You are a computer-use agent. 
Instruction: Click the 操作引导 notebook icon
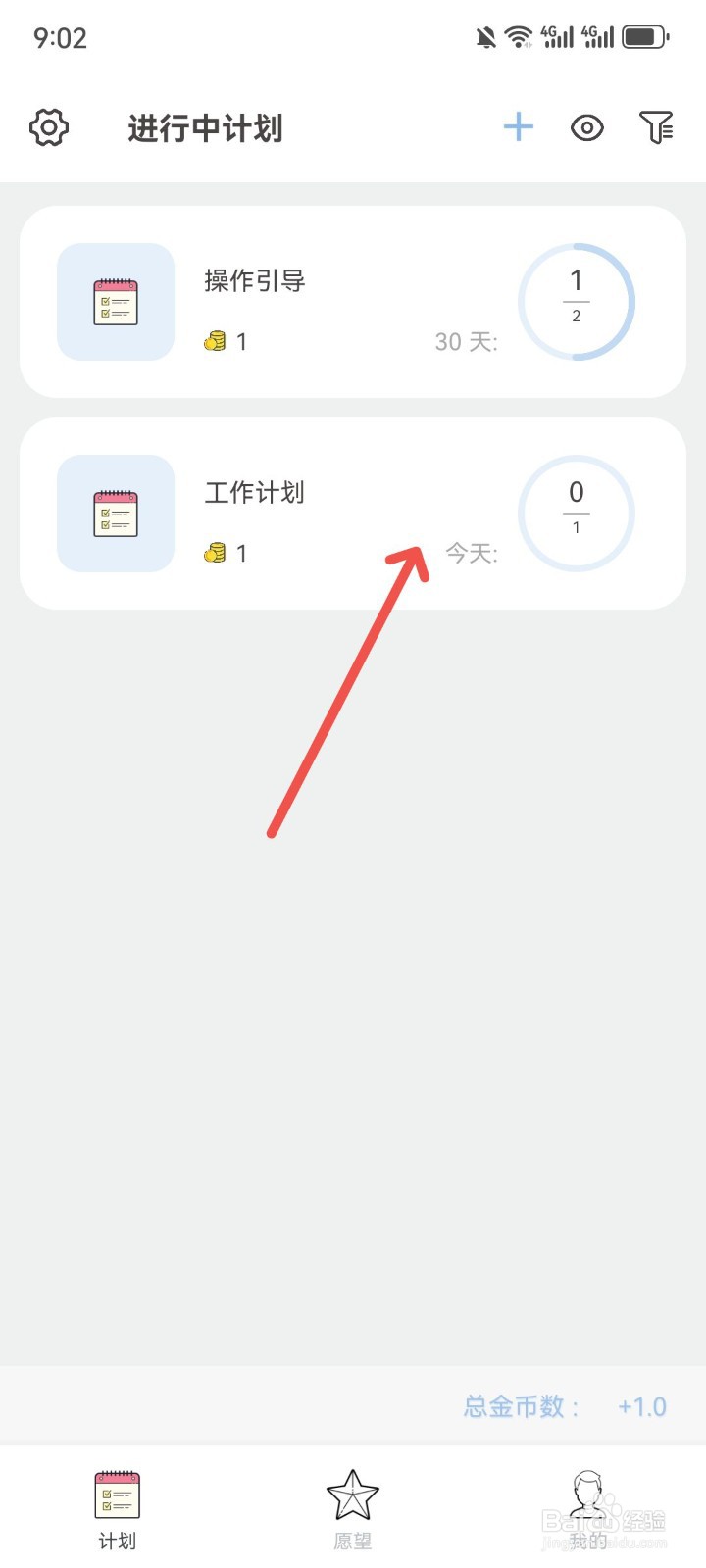(115, 303)
